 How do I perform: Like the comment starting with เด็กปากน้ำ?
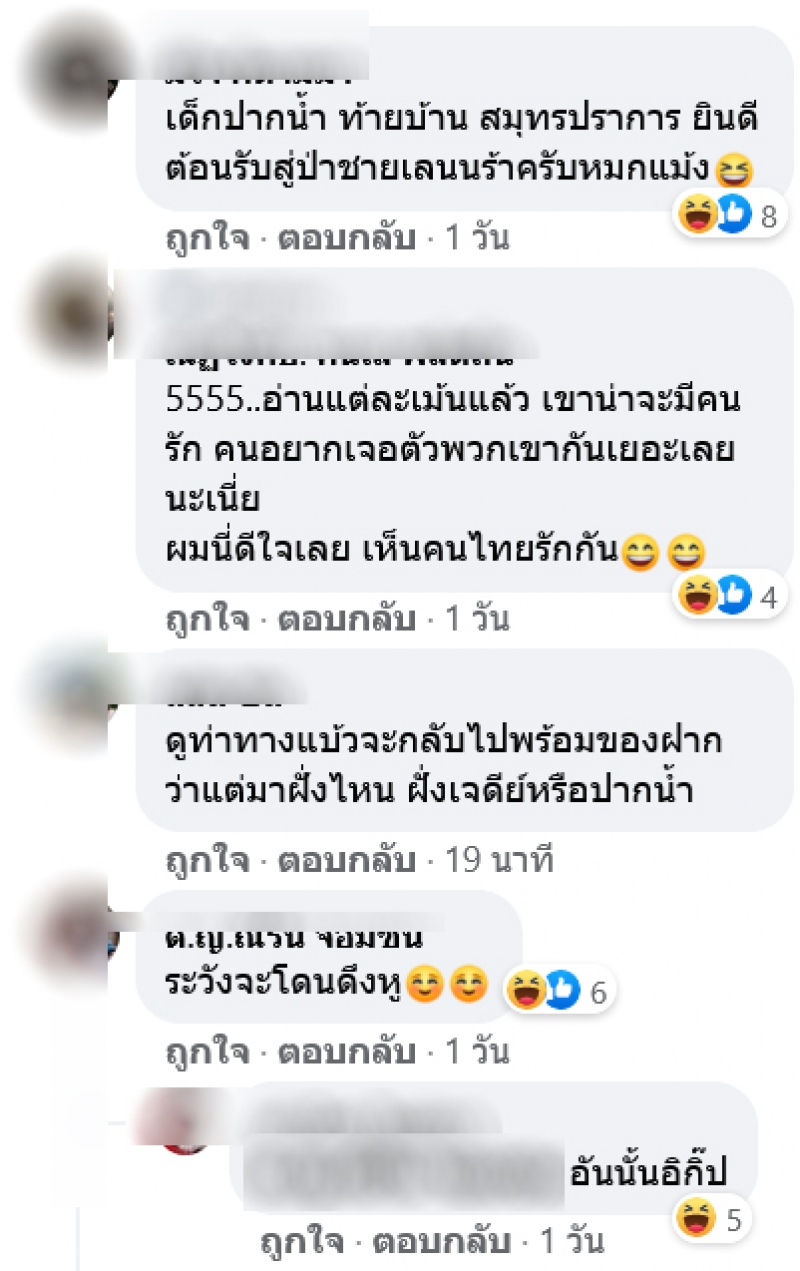click(x=207, y=239)
